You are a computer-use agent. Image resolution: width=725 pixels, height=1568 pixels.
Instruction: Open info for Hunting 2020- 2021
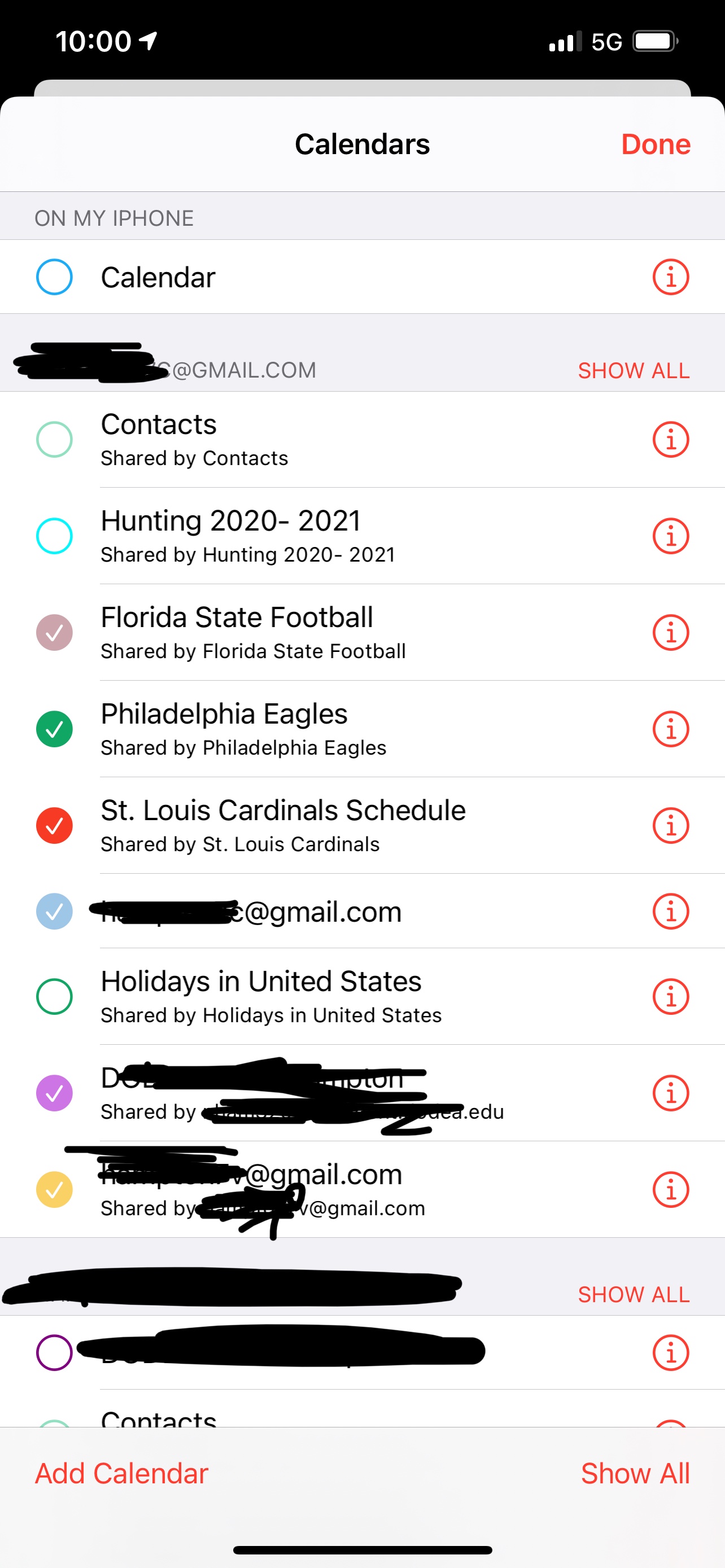click(670, 536)
